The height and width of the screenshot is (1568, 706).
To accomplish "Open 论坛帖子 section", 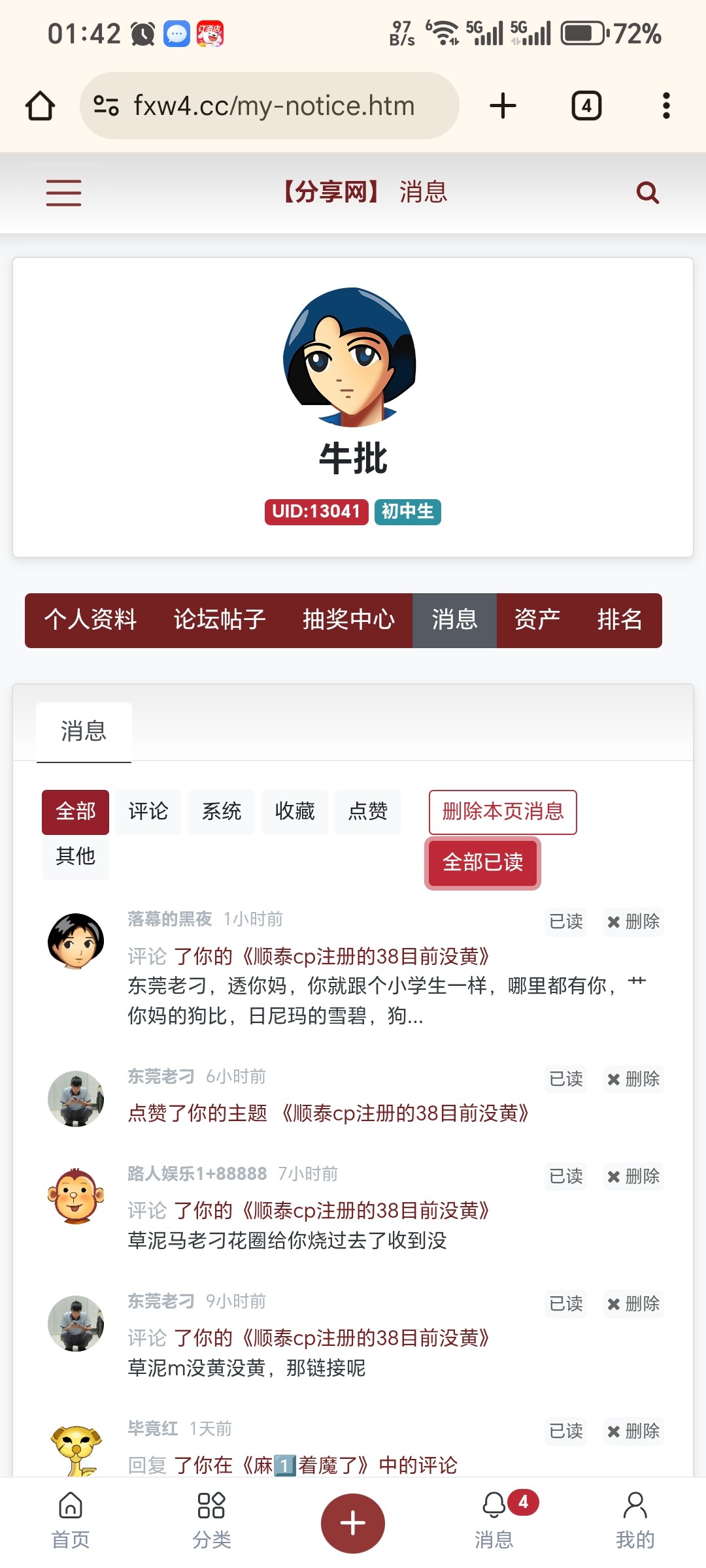I will click(219, 620).
